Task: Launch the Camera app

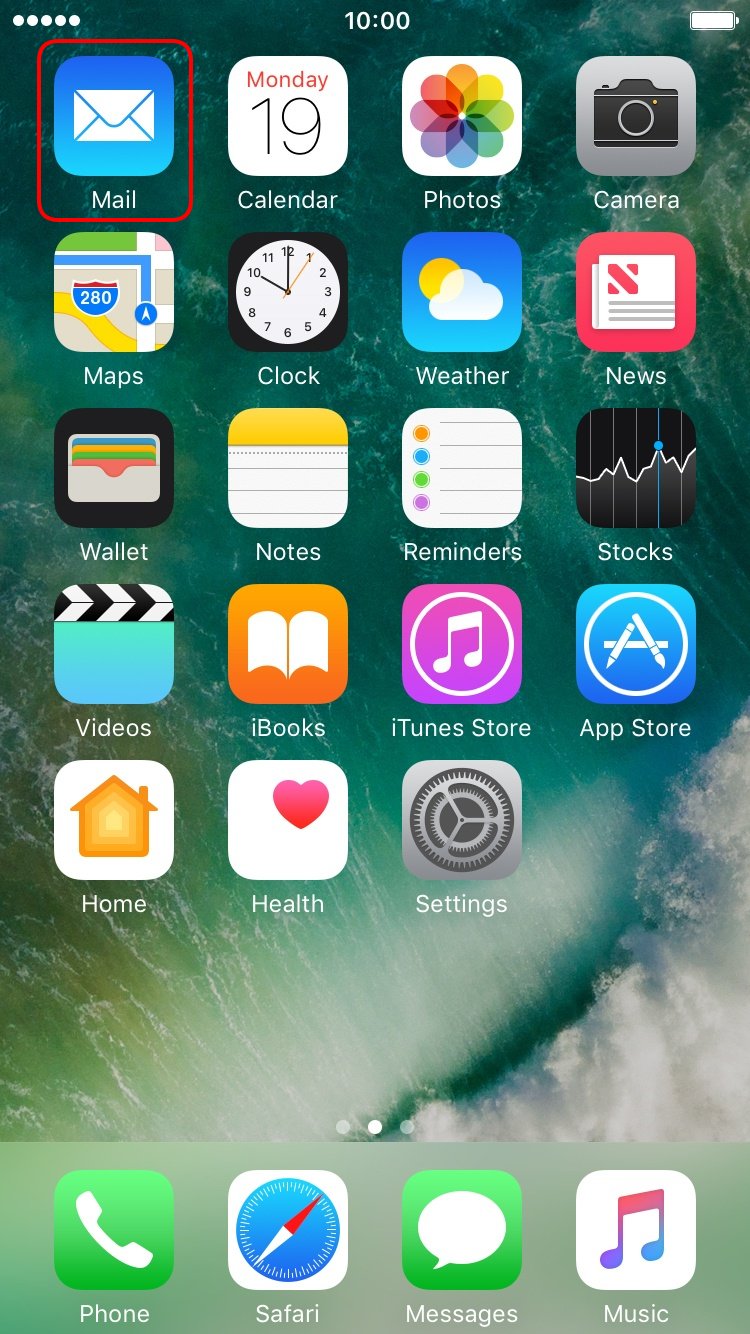Action: [x=636, y=116]
